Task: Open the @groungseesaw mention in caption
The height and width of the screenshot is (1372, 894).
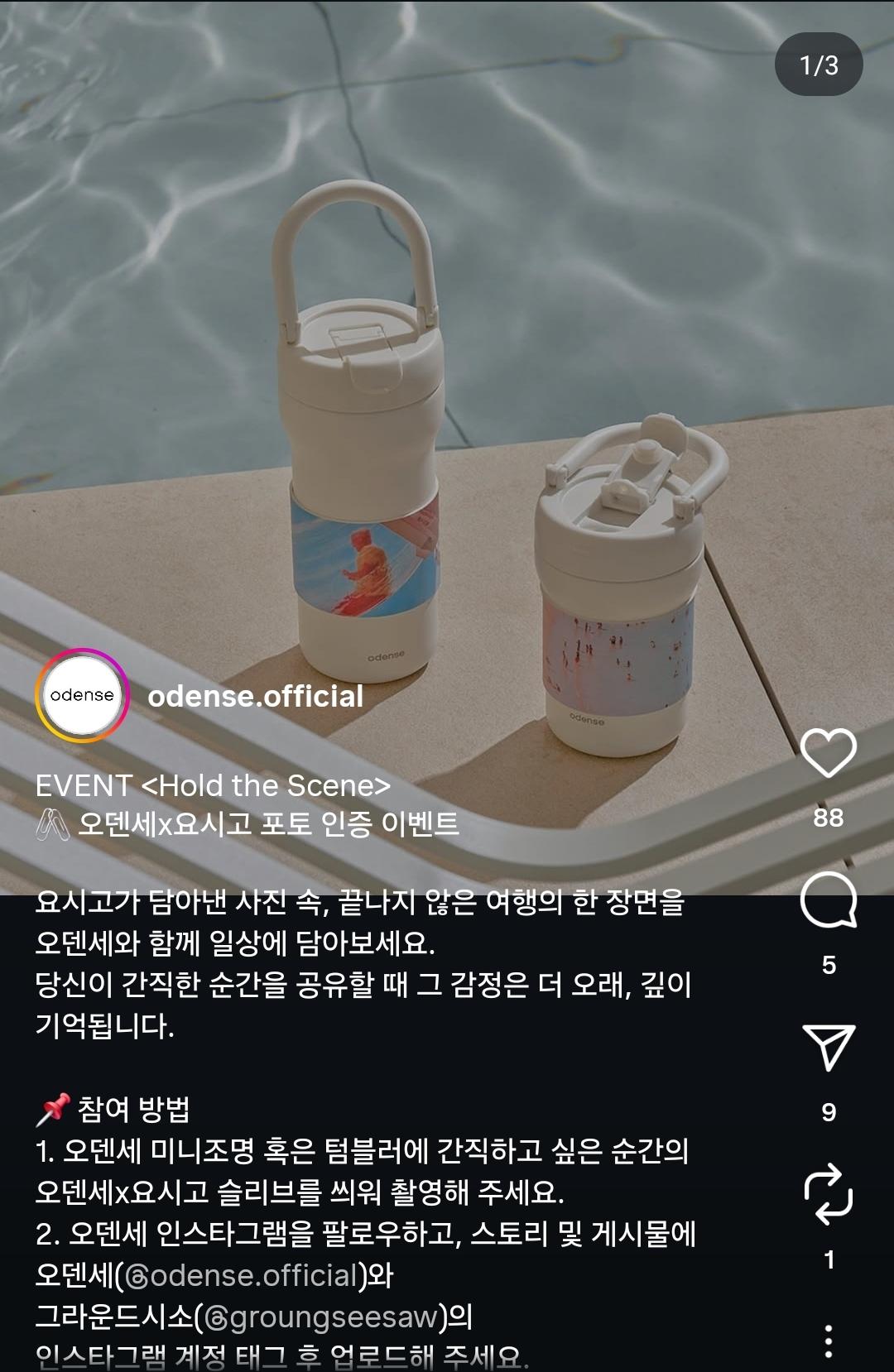Action: 324,1317
